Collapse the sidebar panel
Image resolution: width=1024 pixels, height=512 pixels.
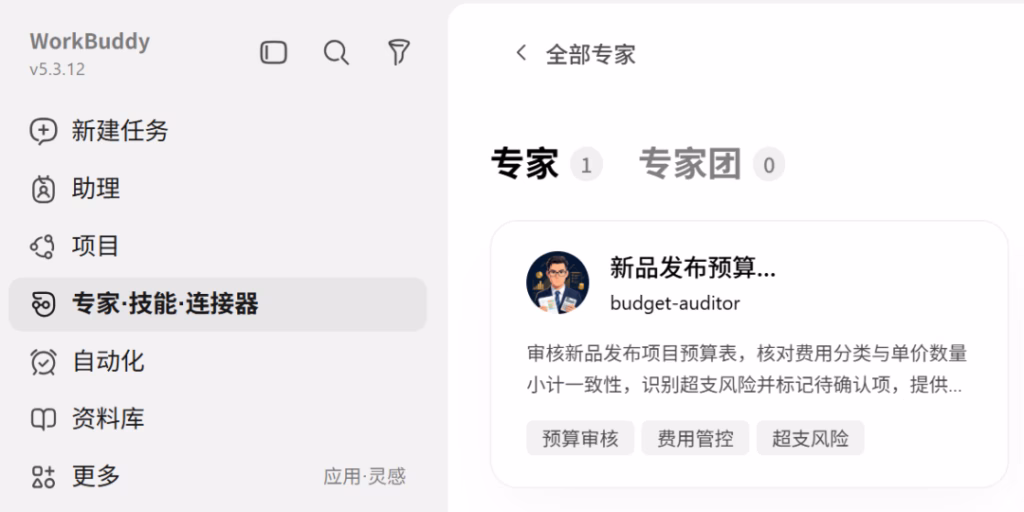[x=274, y=52]
